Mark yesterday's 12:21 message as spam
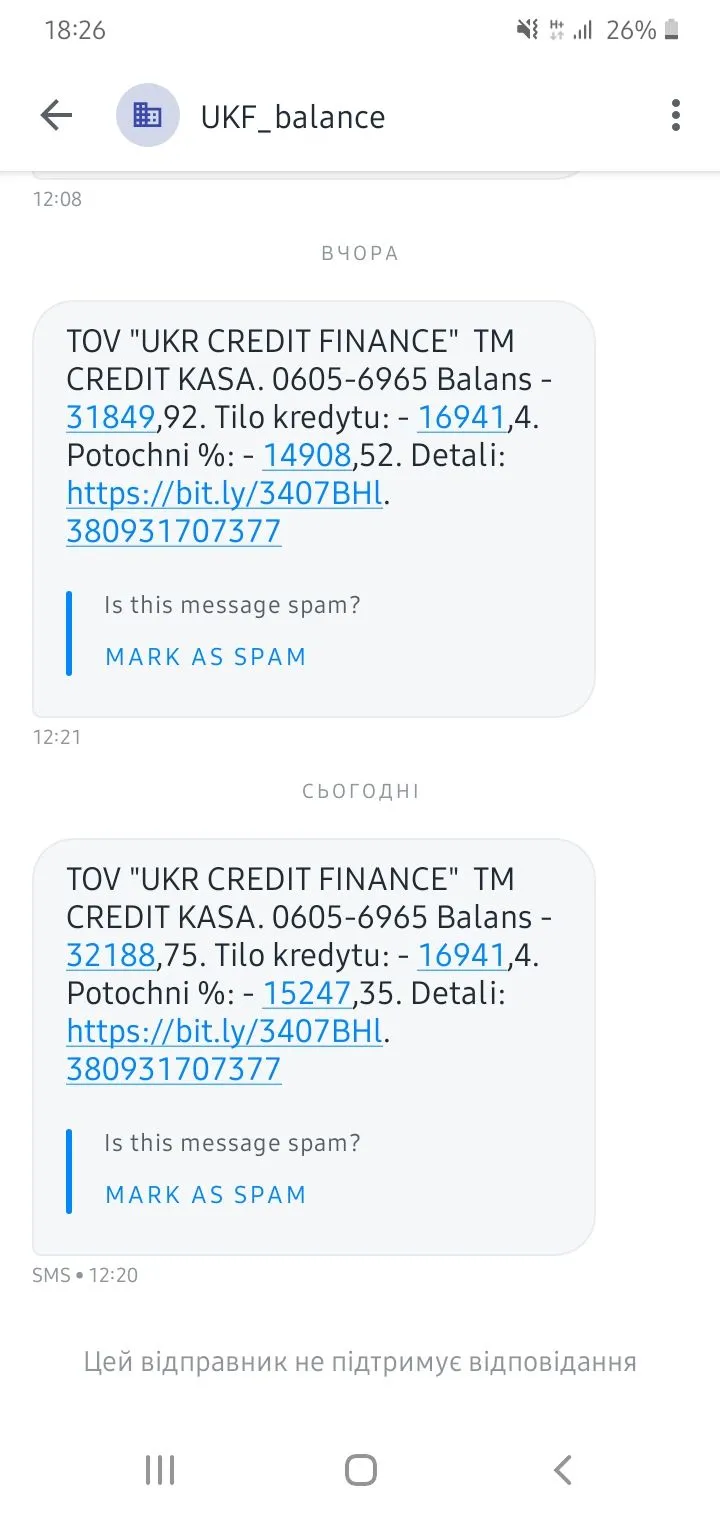The height and width of the screenshot is (1520, 720). tap(206, 657)
